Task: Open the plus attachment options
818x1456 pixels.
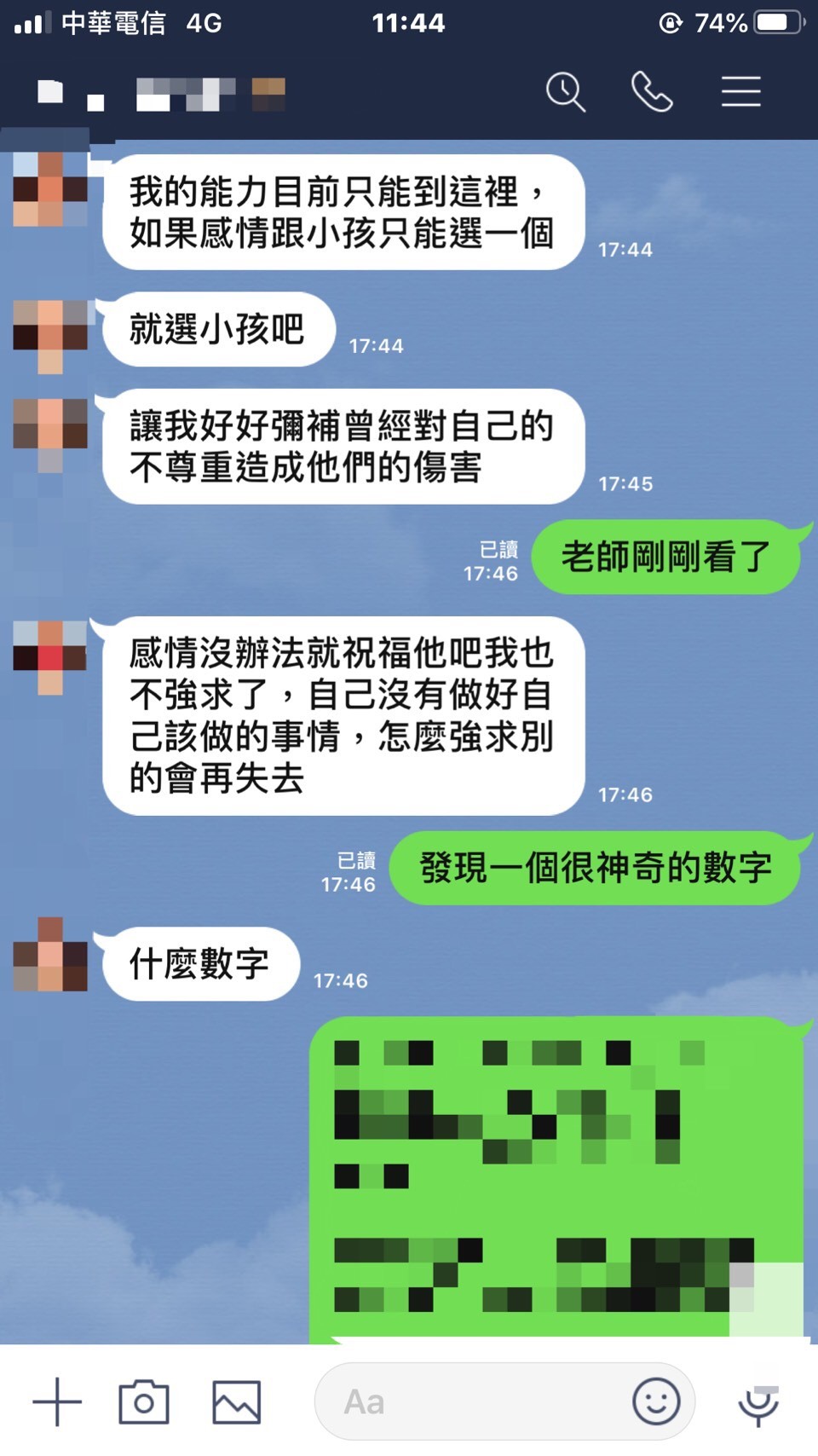Action: (x=57, y=1401)
